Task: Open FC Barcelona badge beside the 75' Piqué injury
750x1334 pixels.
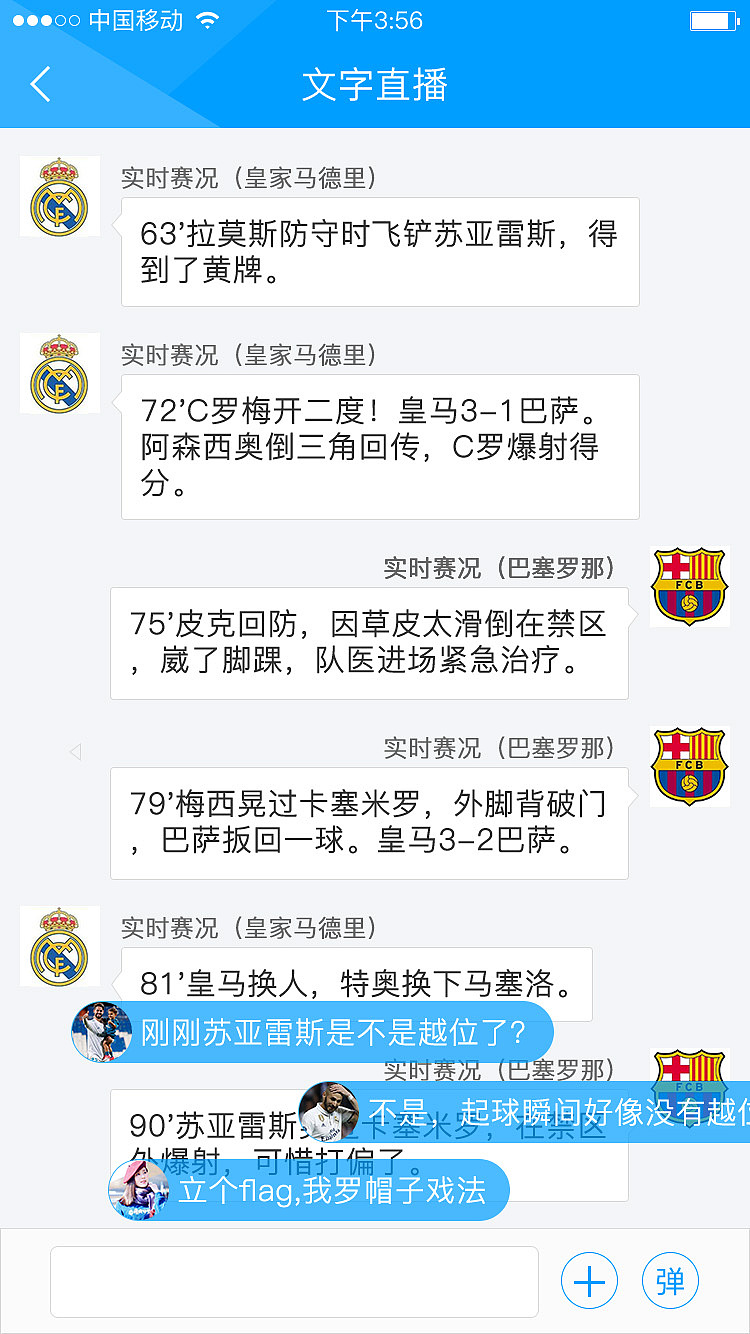Action: pyautogui.click(x=689, y=586)
